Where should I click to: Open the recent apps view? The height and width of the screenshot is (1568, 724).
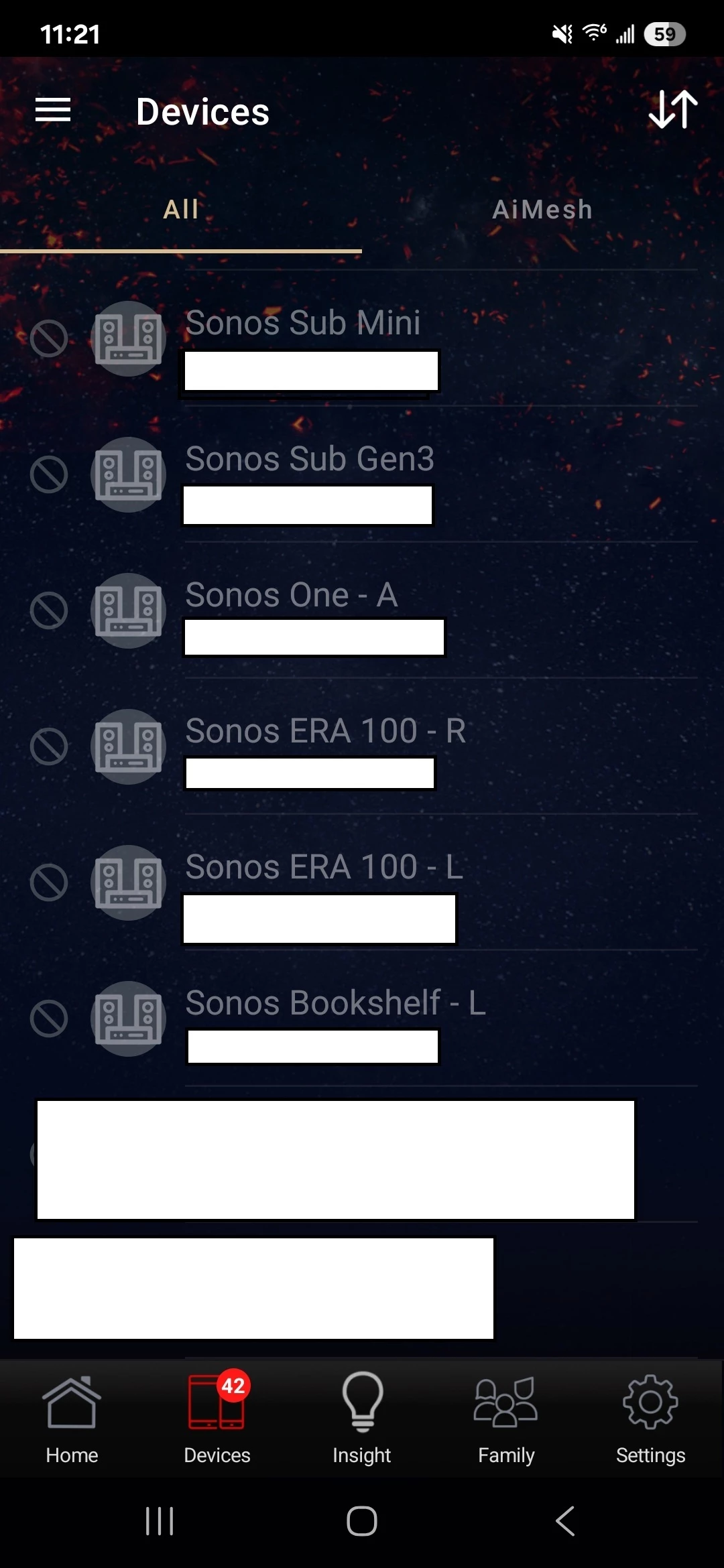(160, 1520)
